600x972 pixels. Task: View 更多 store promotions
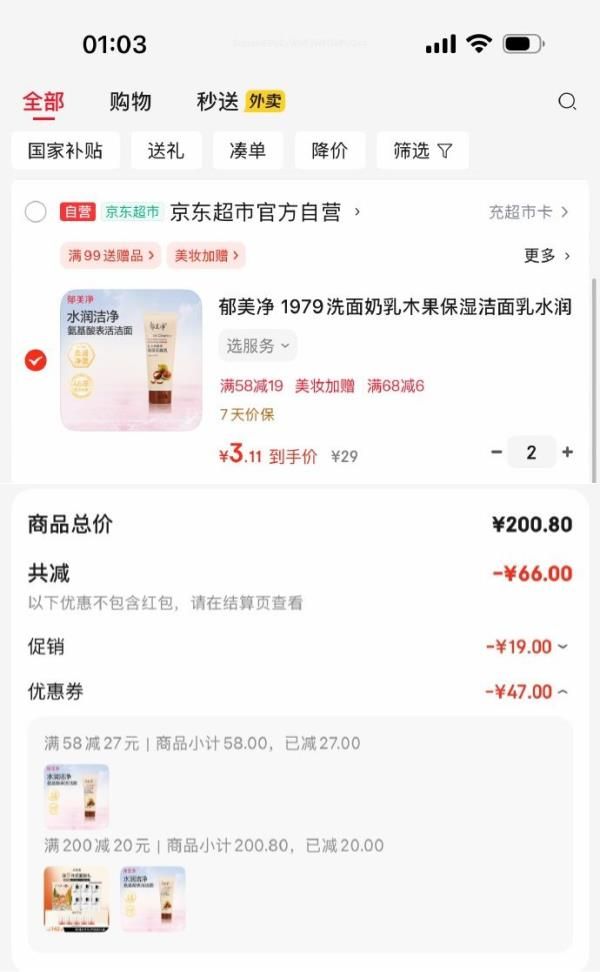click(x=546, y=256)
